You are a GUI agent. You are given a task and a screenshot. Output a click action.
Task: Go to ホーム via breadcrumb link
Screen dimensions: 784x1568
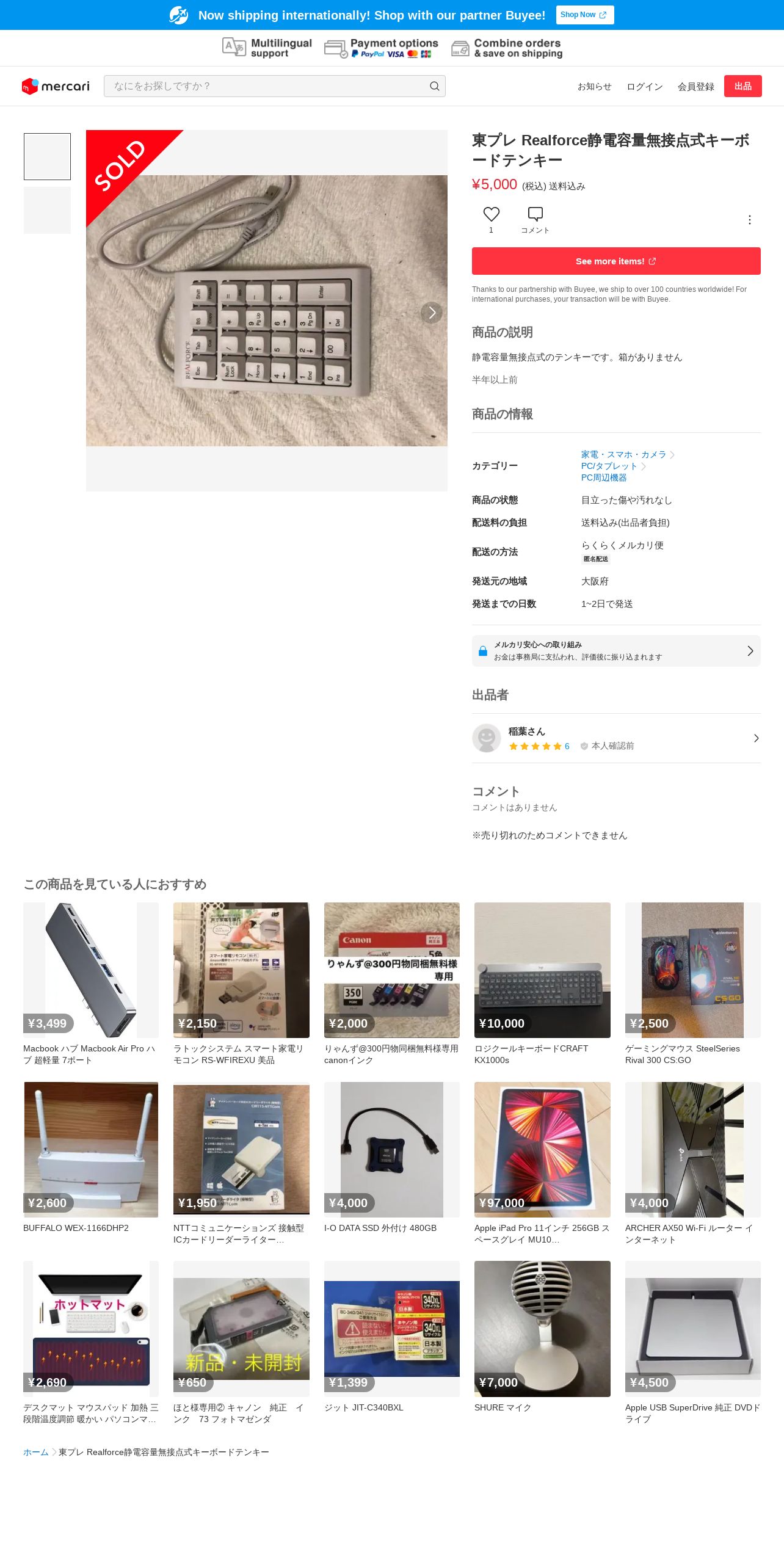[35, 1452]
